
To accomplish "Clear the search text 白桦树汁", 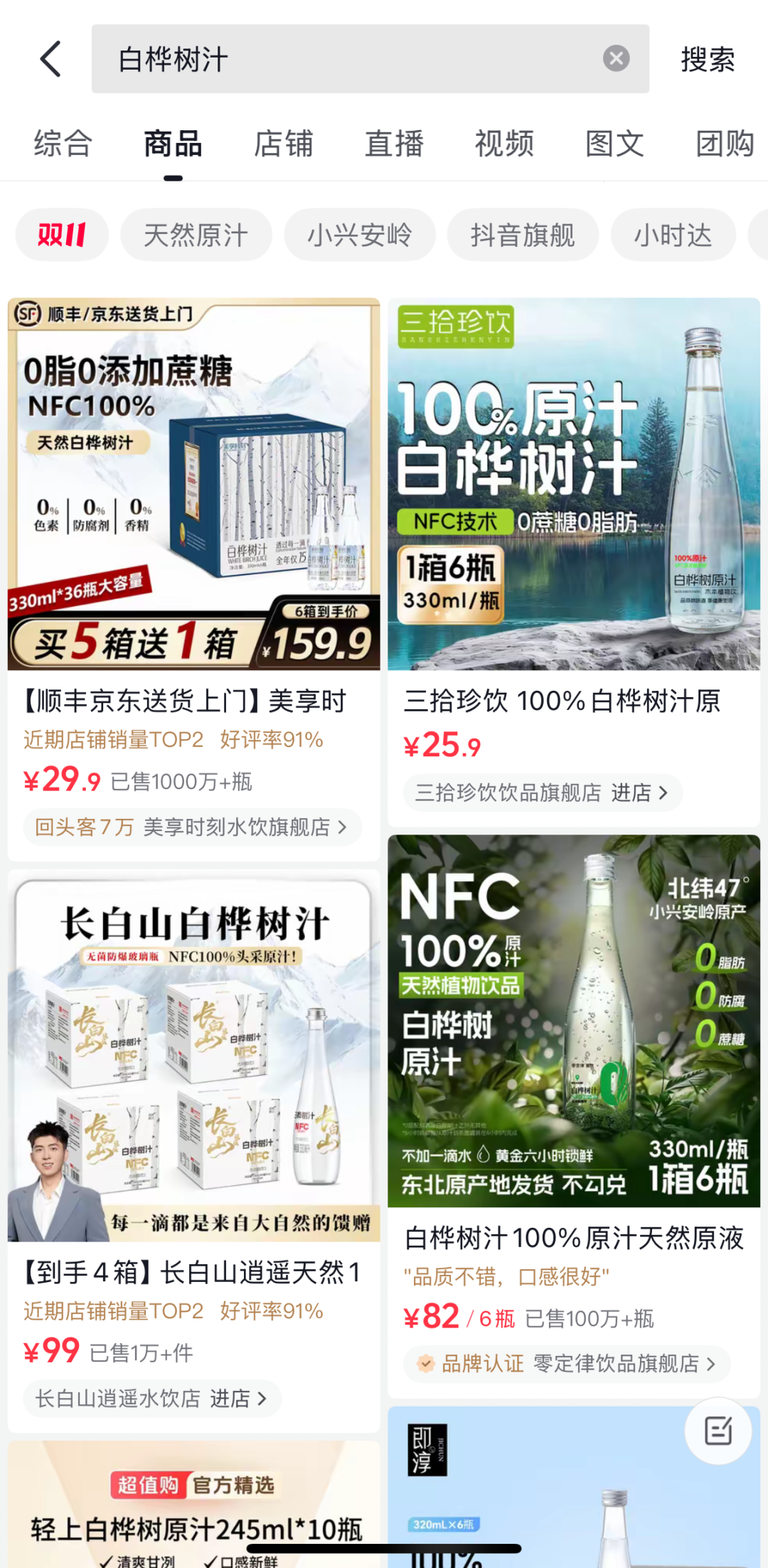I will click(x=616, y=58).
